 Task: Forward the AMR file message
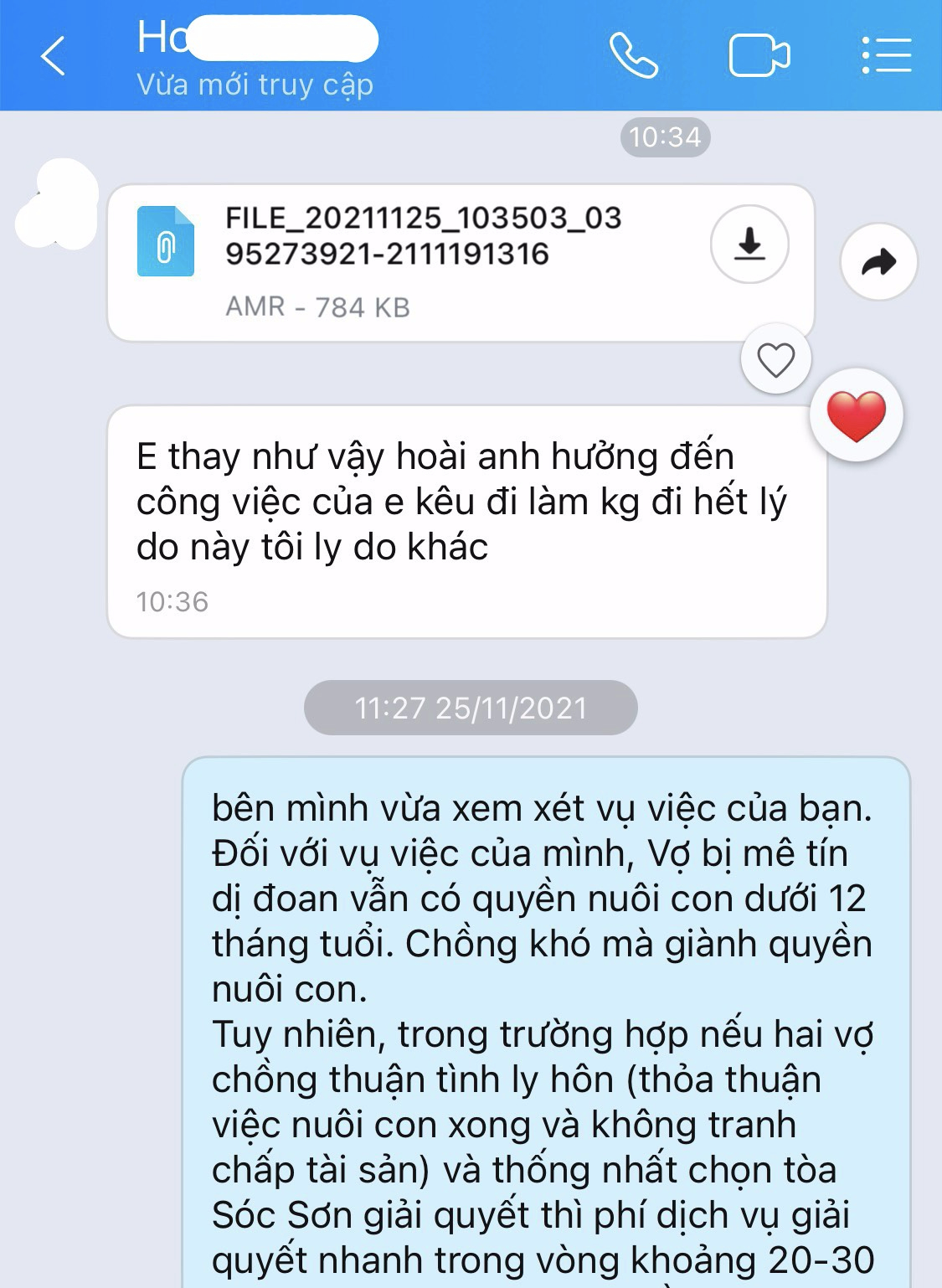(x=878, y=262)
